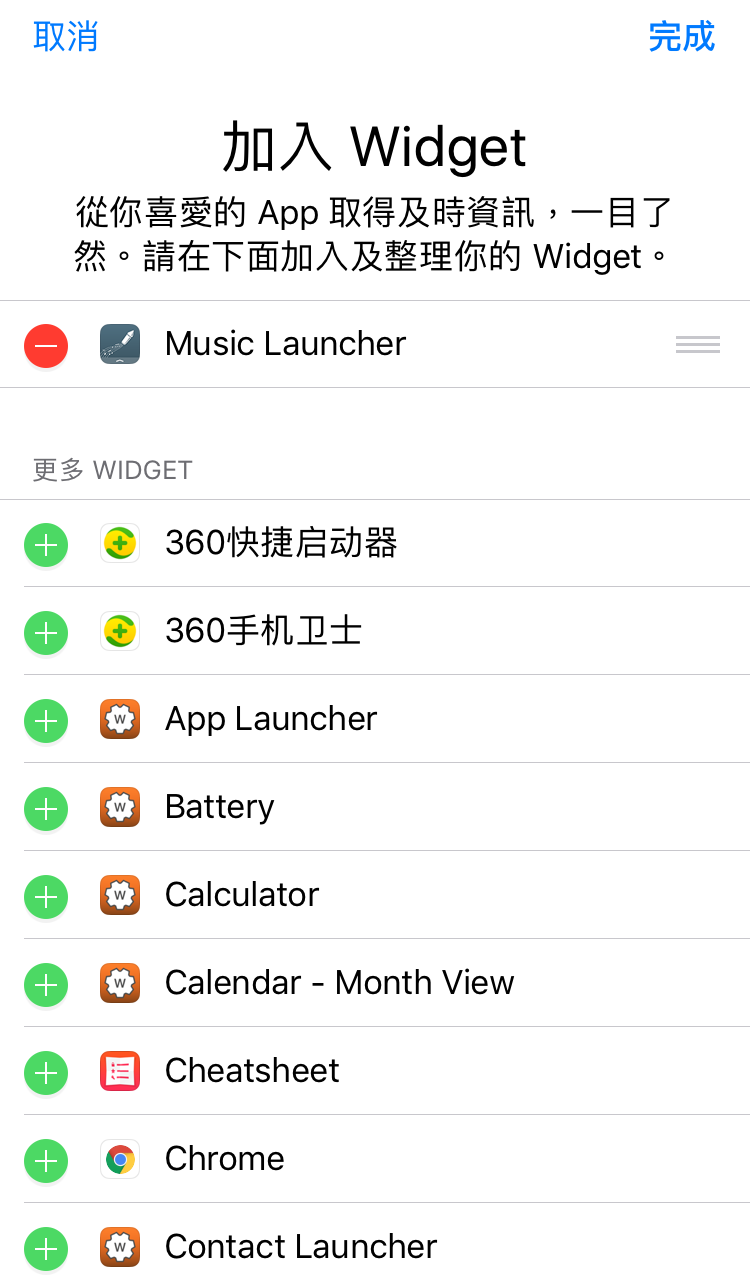
Task: Tap 取消 to cancel widget editing
Action: click(66, 37)
